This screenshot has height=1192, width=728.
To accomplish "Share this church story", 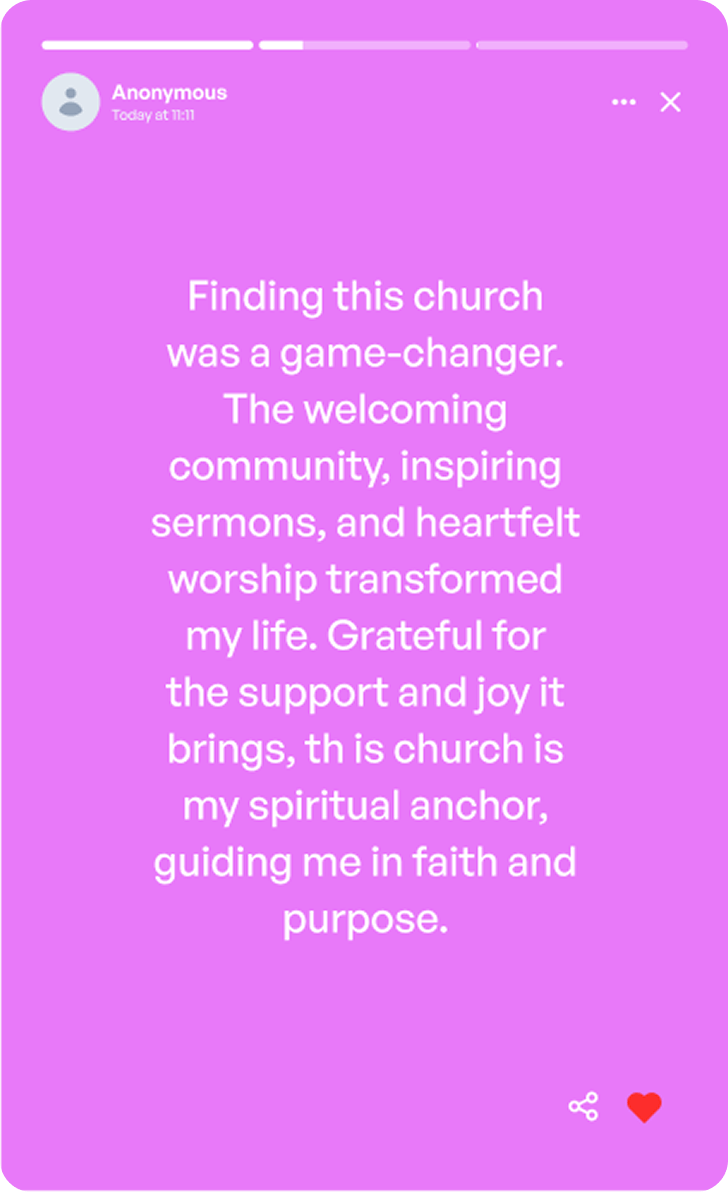I will tap(583, 1106).
